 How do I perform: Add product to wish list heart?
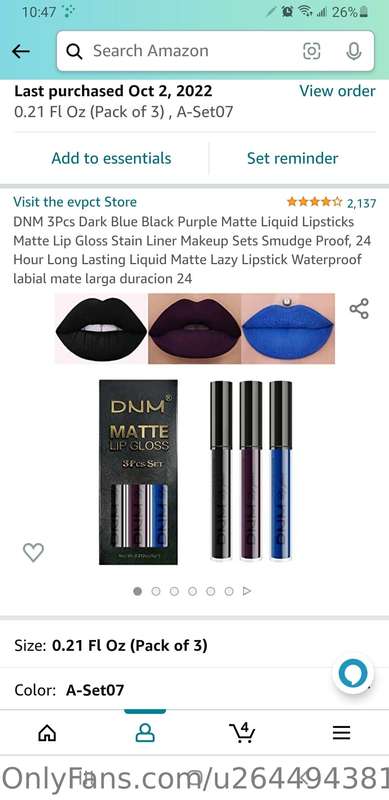(x=34, y=552)
